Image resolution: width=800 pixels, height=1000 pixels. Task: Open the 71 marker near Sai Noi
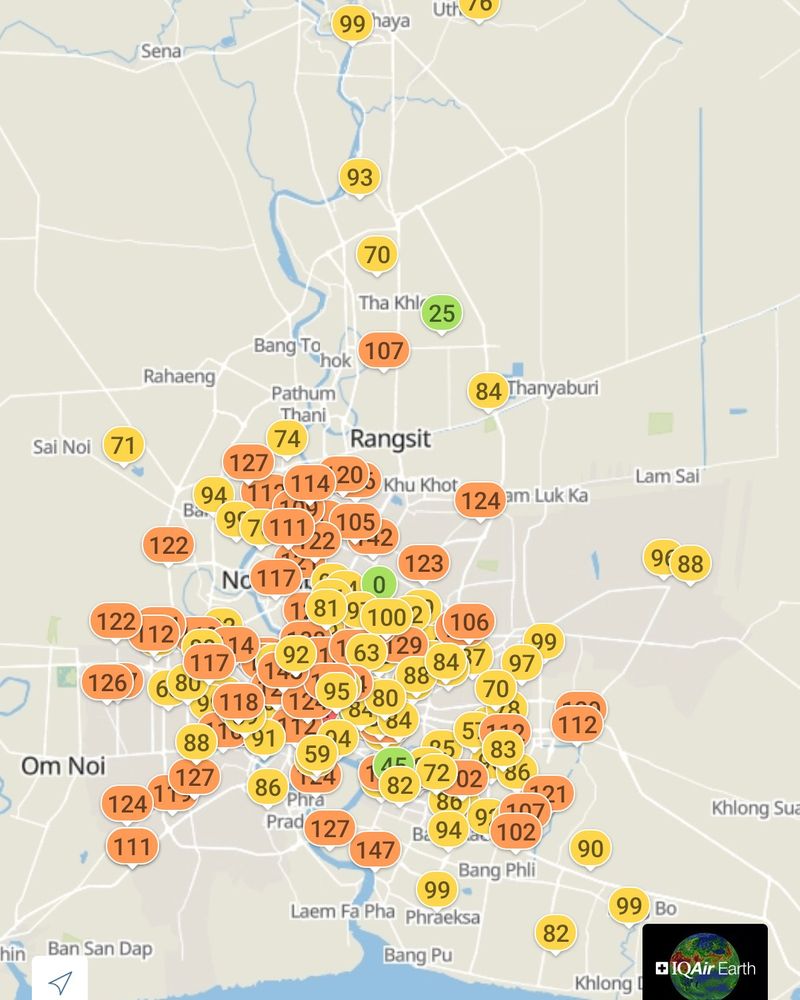pyautogui.click(x=123, y=445)
